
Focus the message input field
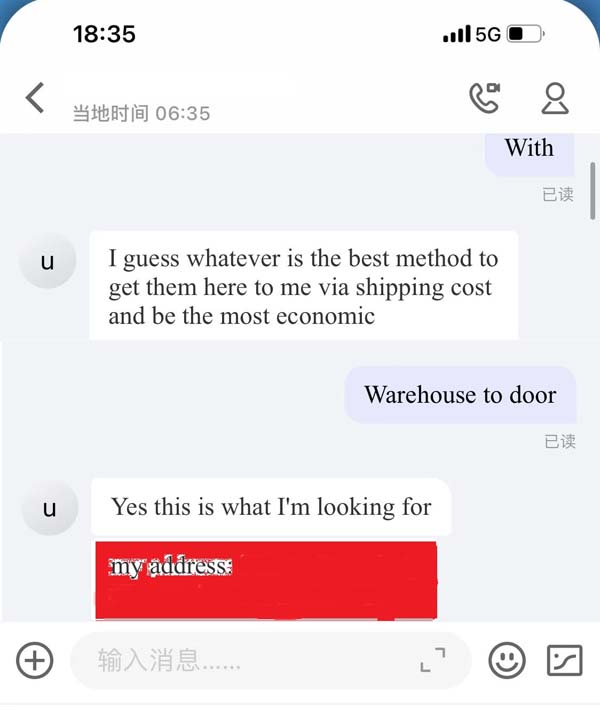240,660
